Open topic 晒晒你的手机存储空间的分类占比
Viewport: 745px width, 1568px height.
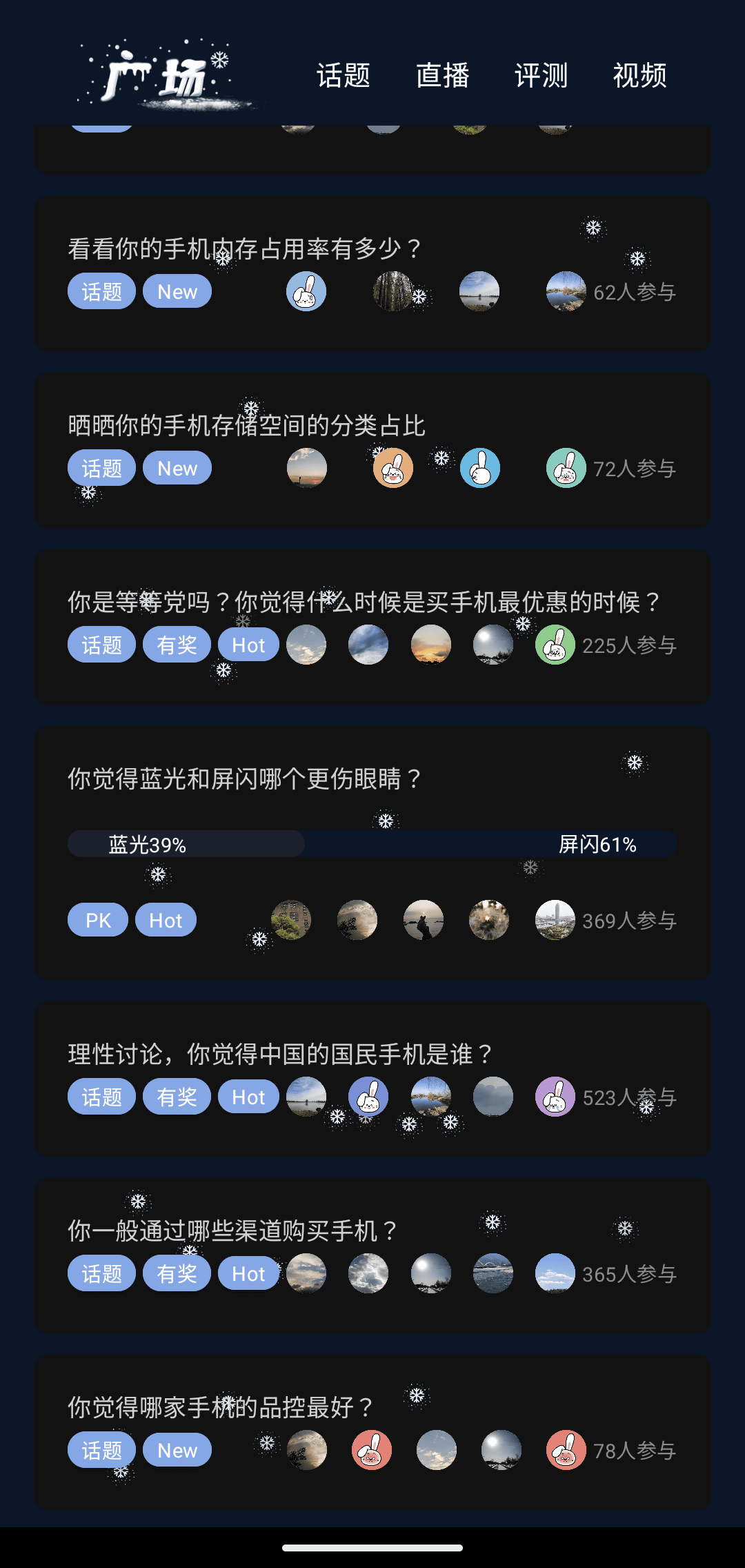[246, 425]
